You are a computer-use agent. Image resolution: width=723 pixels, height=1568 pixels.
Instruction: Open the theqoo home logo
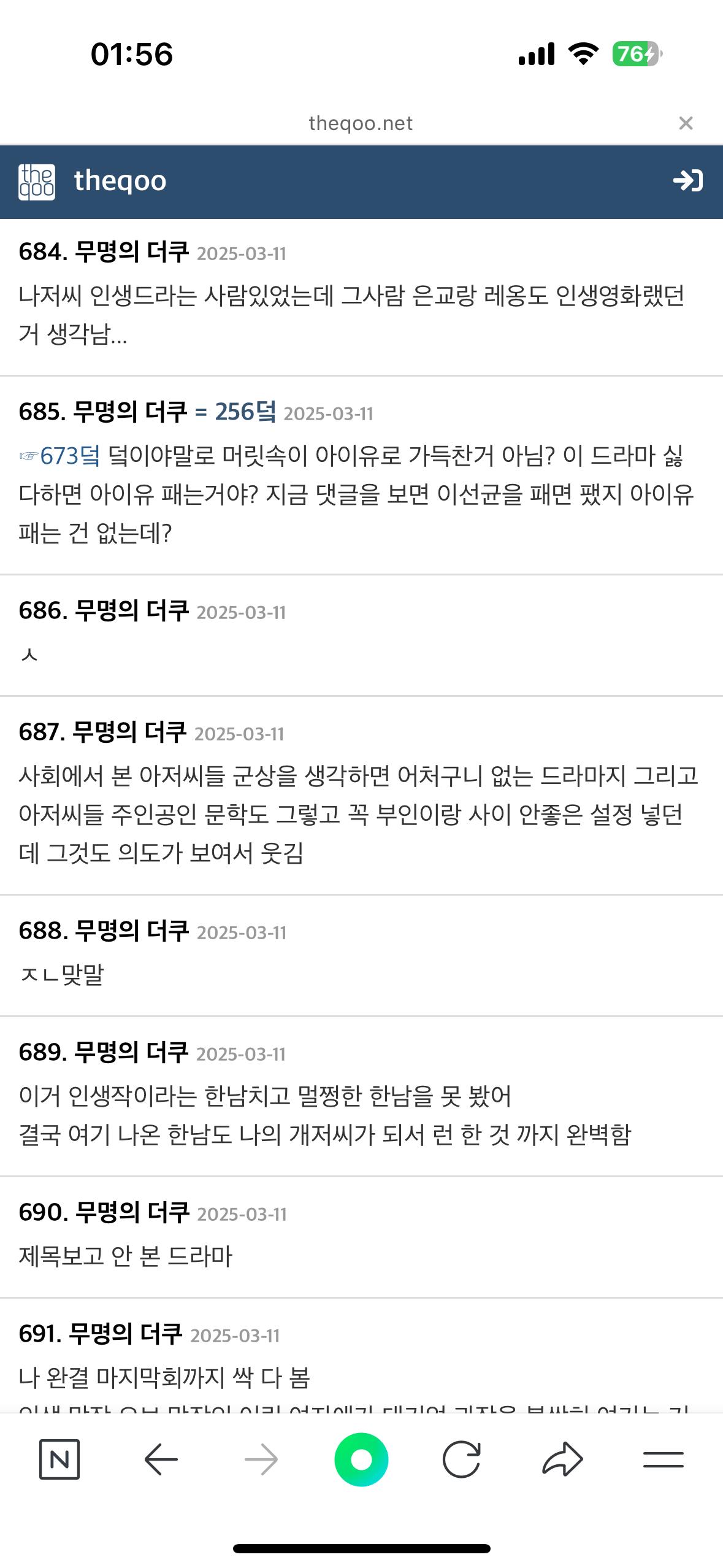pyautogui.click(x=37, y=182)
